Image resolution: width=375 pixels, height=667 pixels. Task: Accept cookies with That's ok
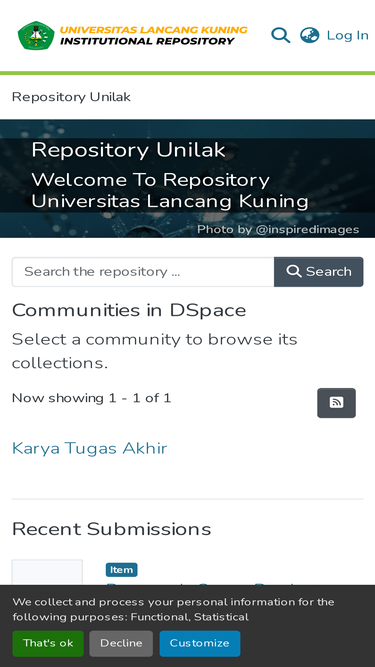point(48,643)
